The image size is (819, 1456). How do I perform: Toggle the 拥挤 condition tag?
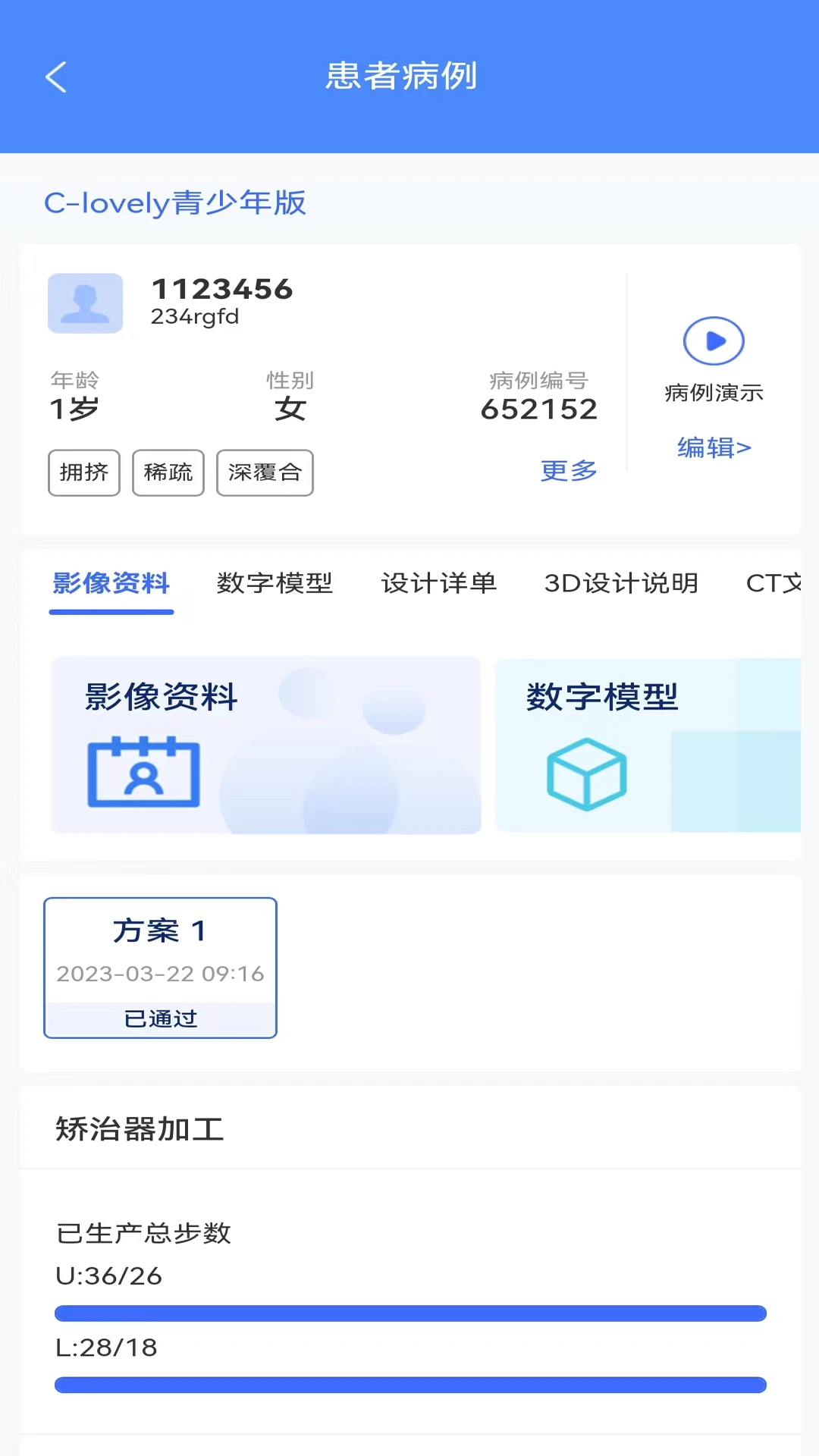(x=83, y=472)
